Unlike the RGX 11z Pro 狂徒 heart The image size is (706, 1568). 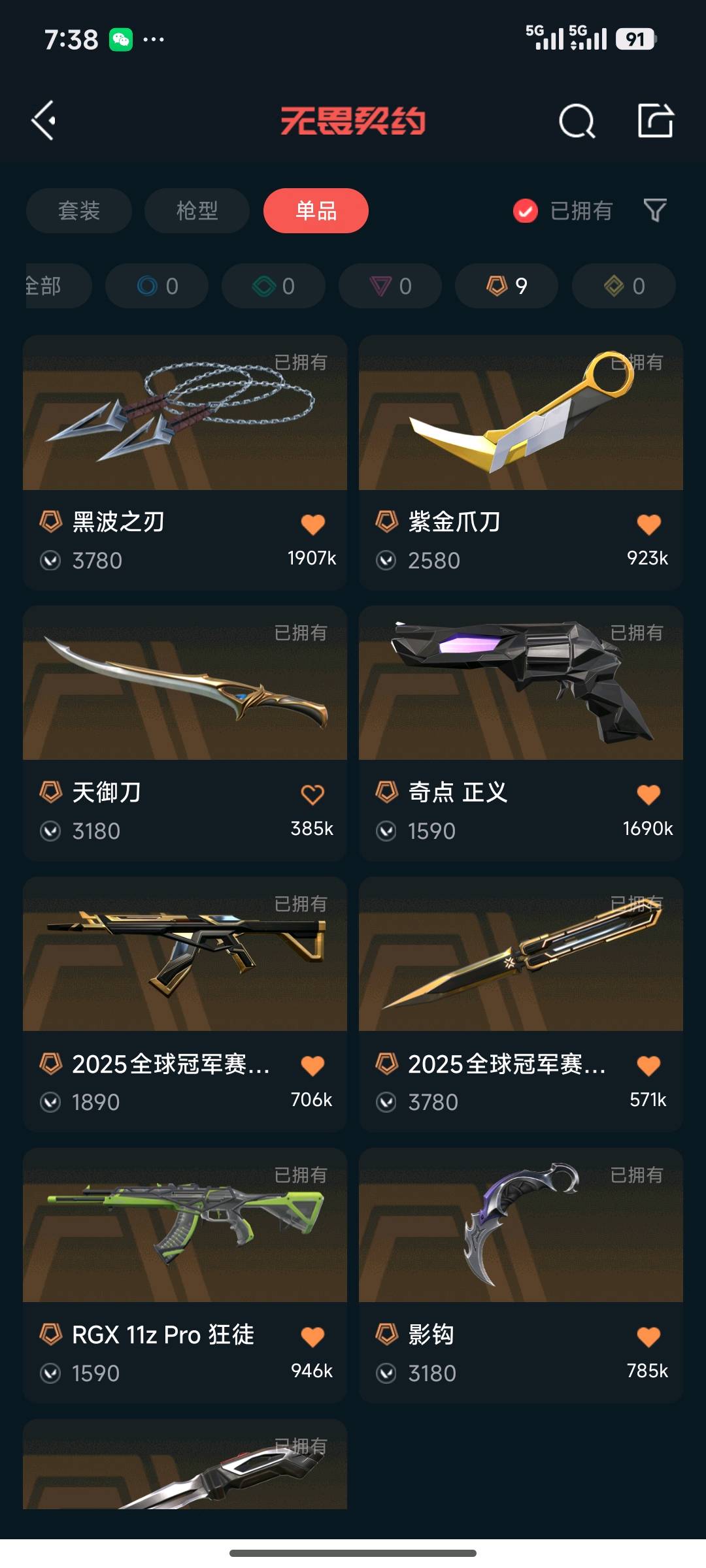click(312, 1337)
